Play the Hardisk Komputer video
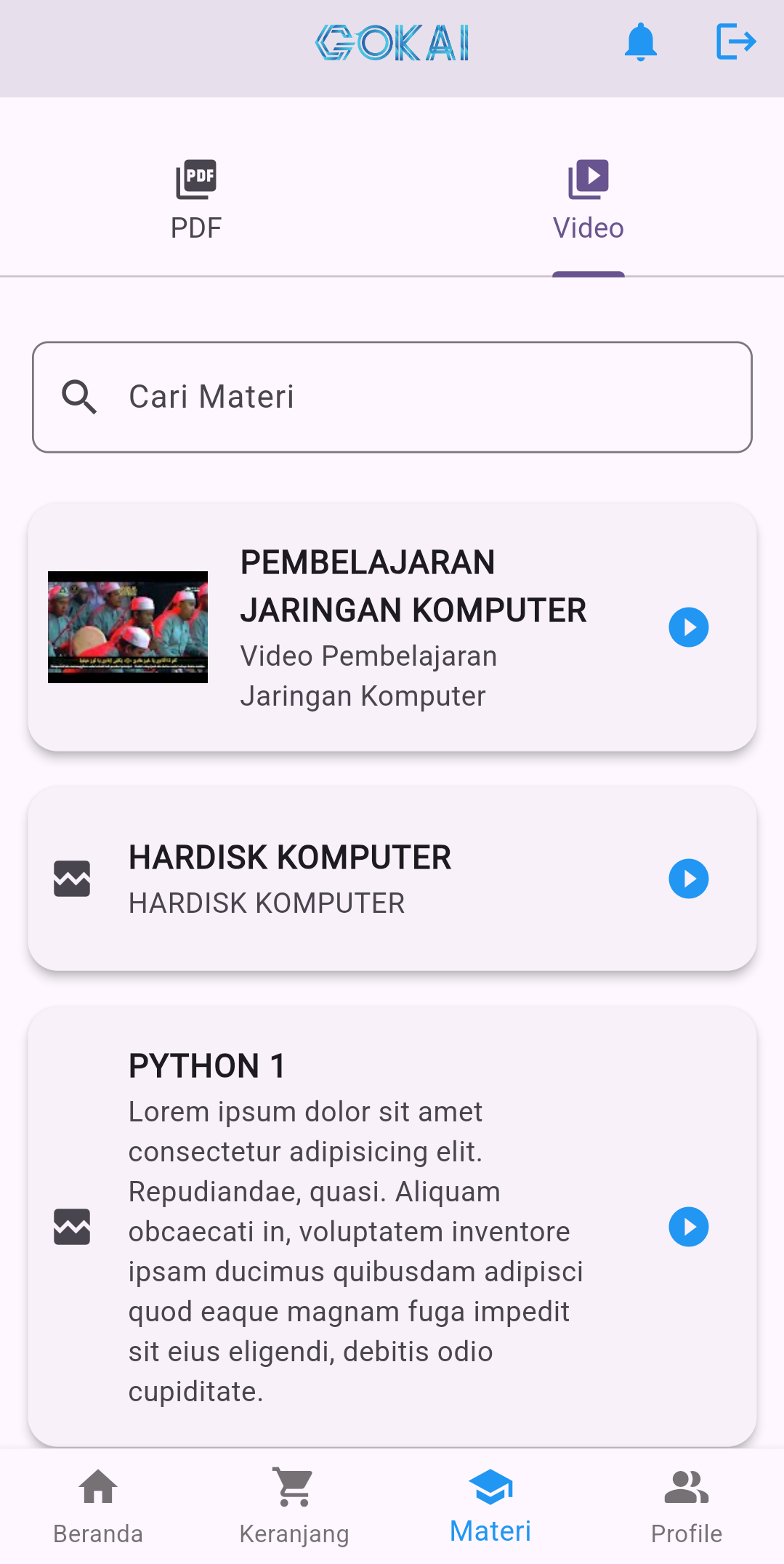This screenshot has height=1564, width=784. [x=688, y=879]
